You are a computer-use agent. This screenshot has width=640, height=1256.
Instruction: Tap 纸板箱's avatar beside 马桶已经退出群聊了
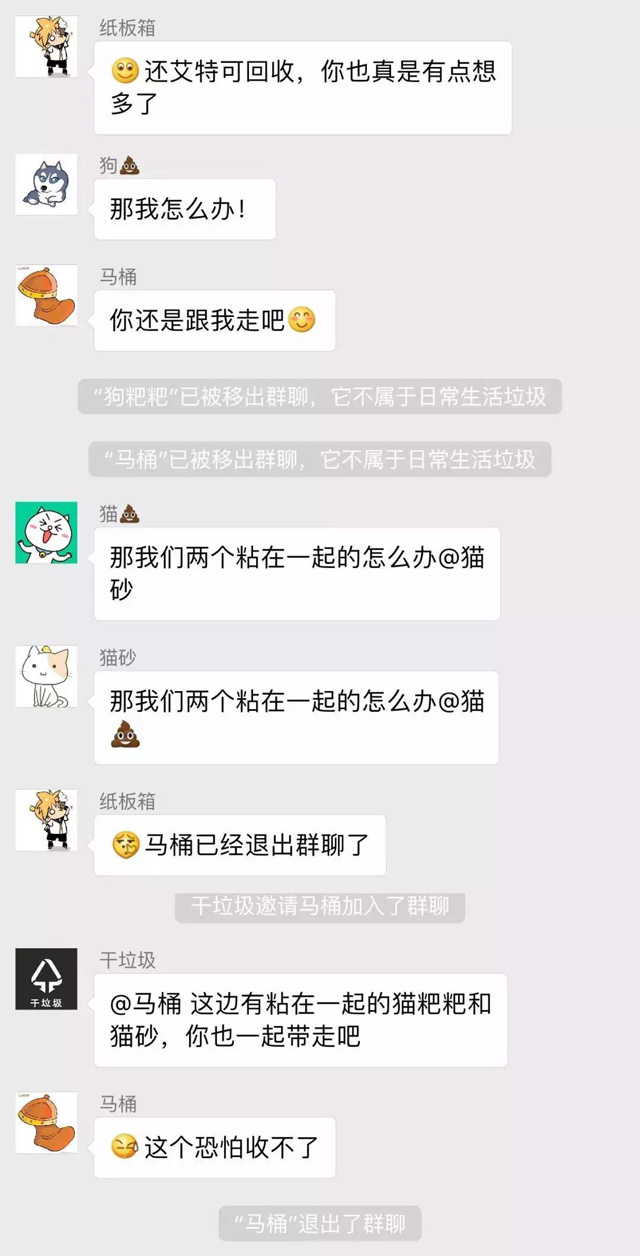point(46,820)
